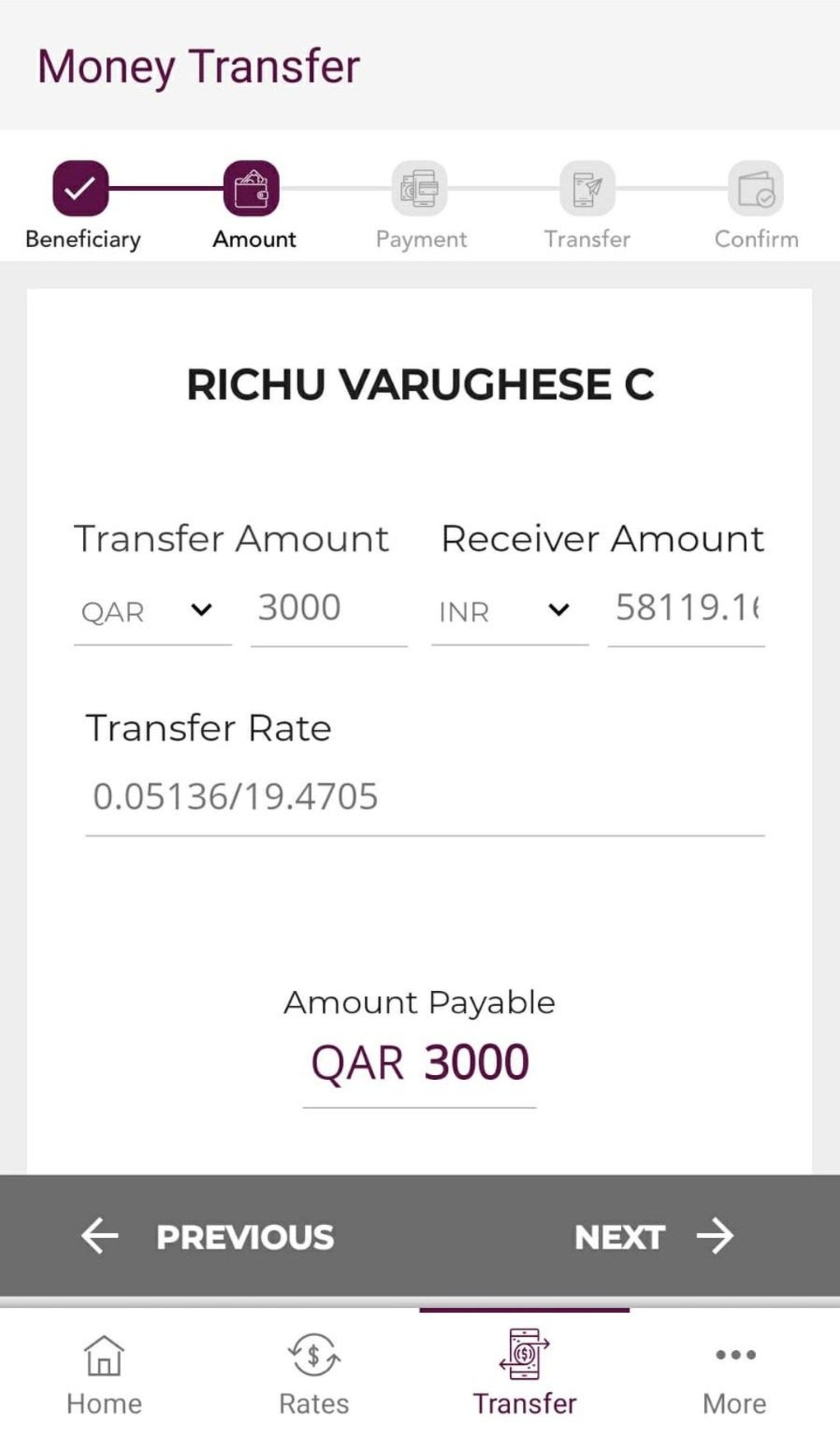
Task: Open the QAR transfer currency dropdown
Action: [152, 612]
